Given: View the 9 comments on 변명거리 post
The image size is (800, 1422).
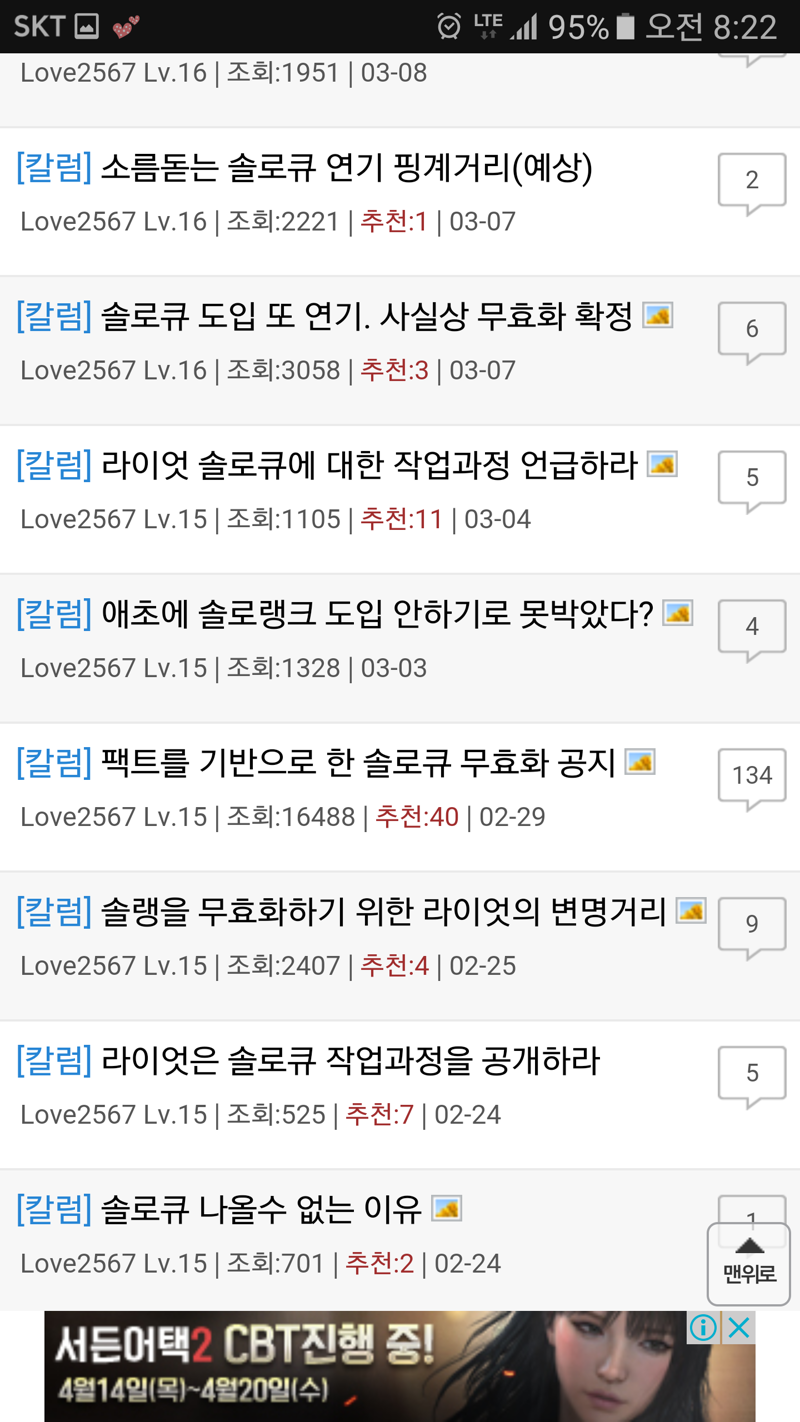Looking at the screenshot, I should (752, 926).
